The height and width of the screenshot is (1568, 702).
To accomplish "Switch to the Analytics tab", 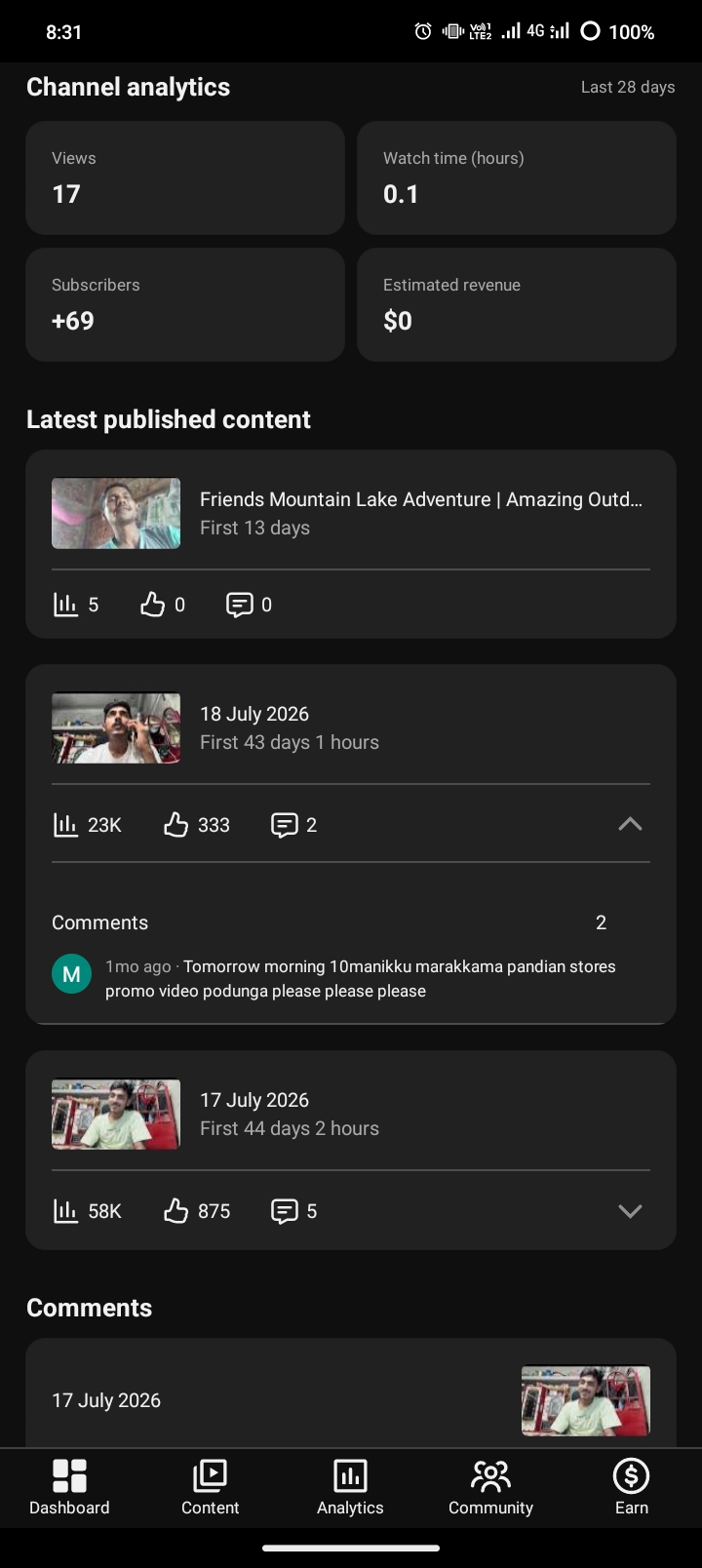I will [x=350, y=1487].
